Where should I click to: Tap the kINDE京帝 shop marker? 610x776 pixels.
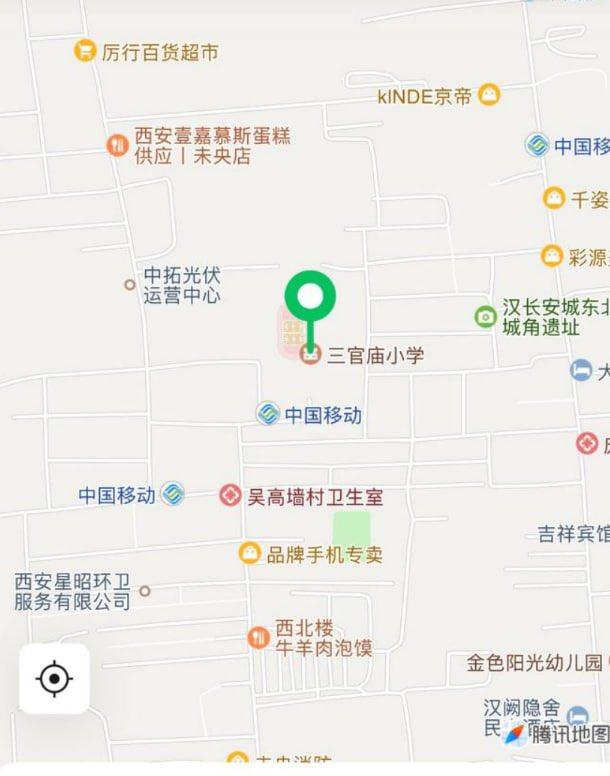click(488, 96)
